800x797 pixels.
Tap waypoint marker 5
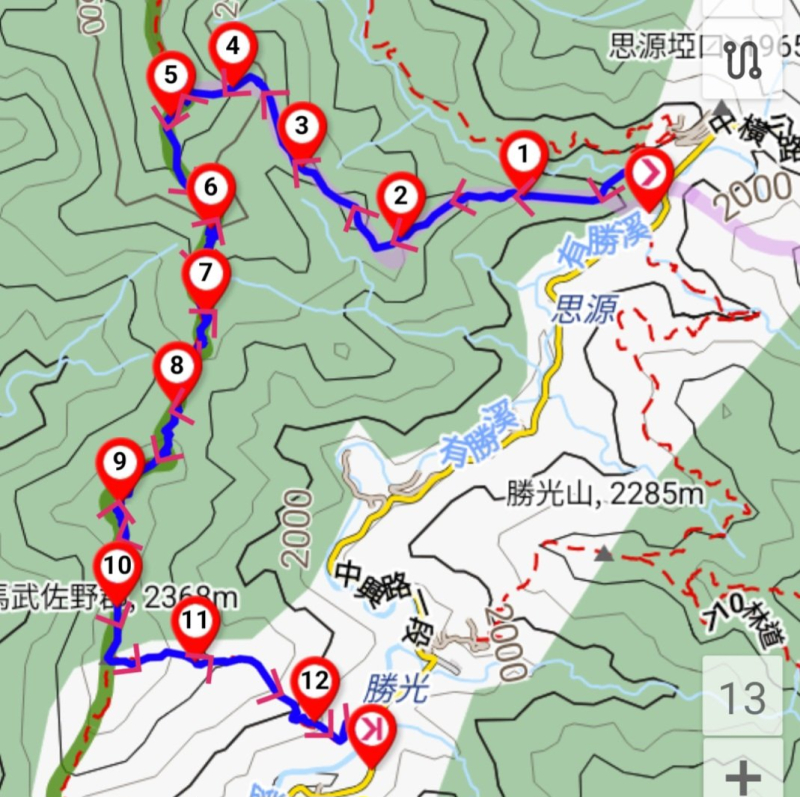[171, 76]
